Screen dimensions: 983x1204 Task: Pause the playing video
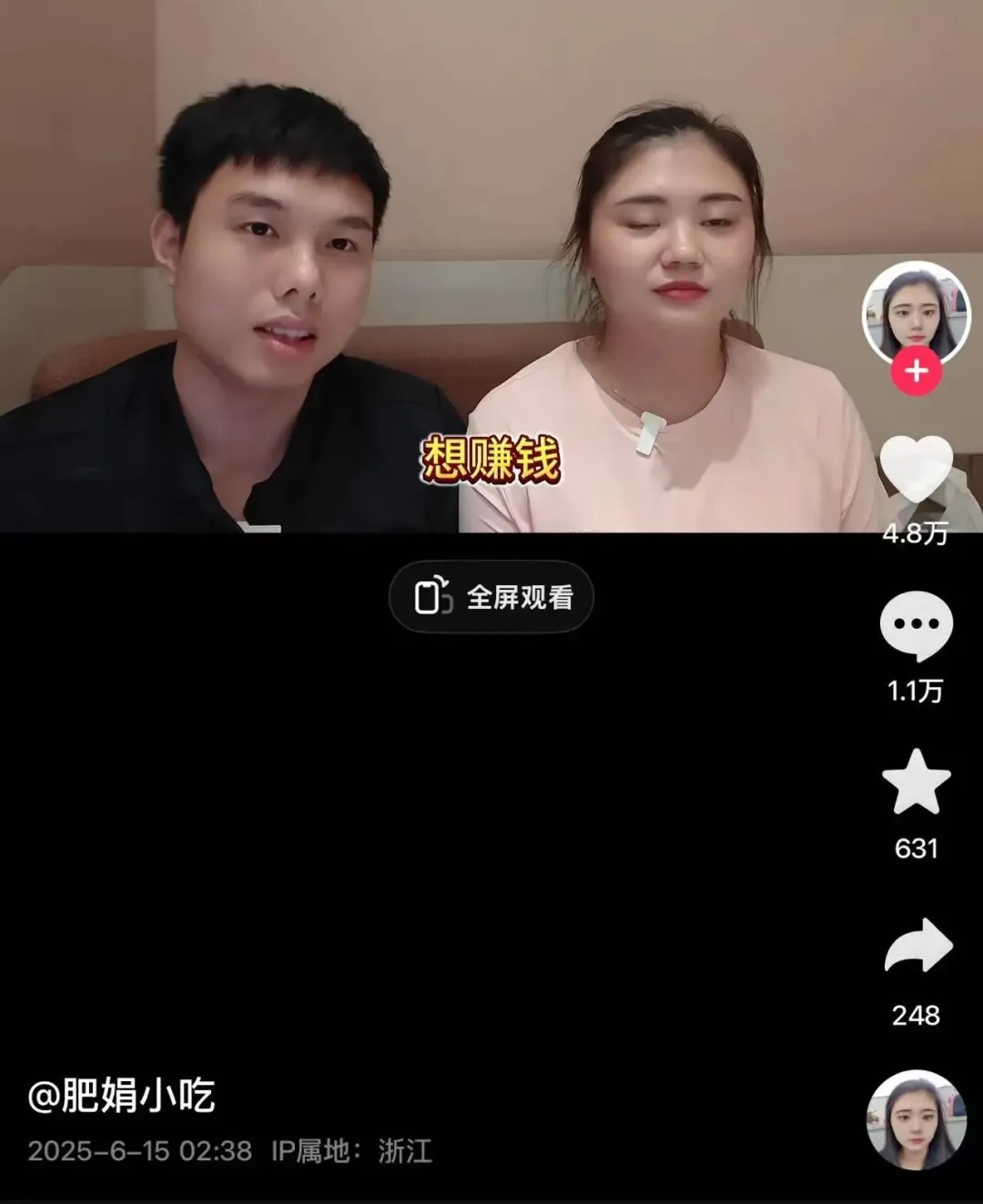(437, 273)
